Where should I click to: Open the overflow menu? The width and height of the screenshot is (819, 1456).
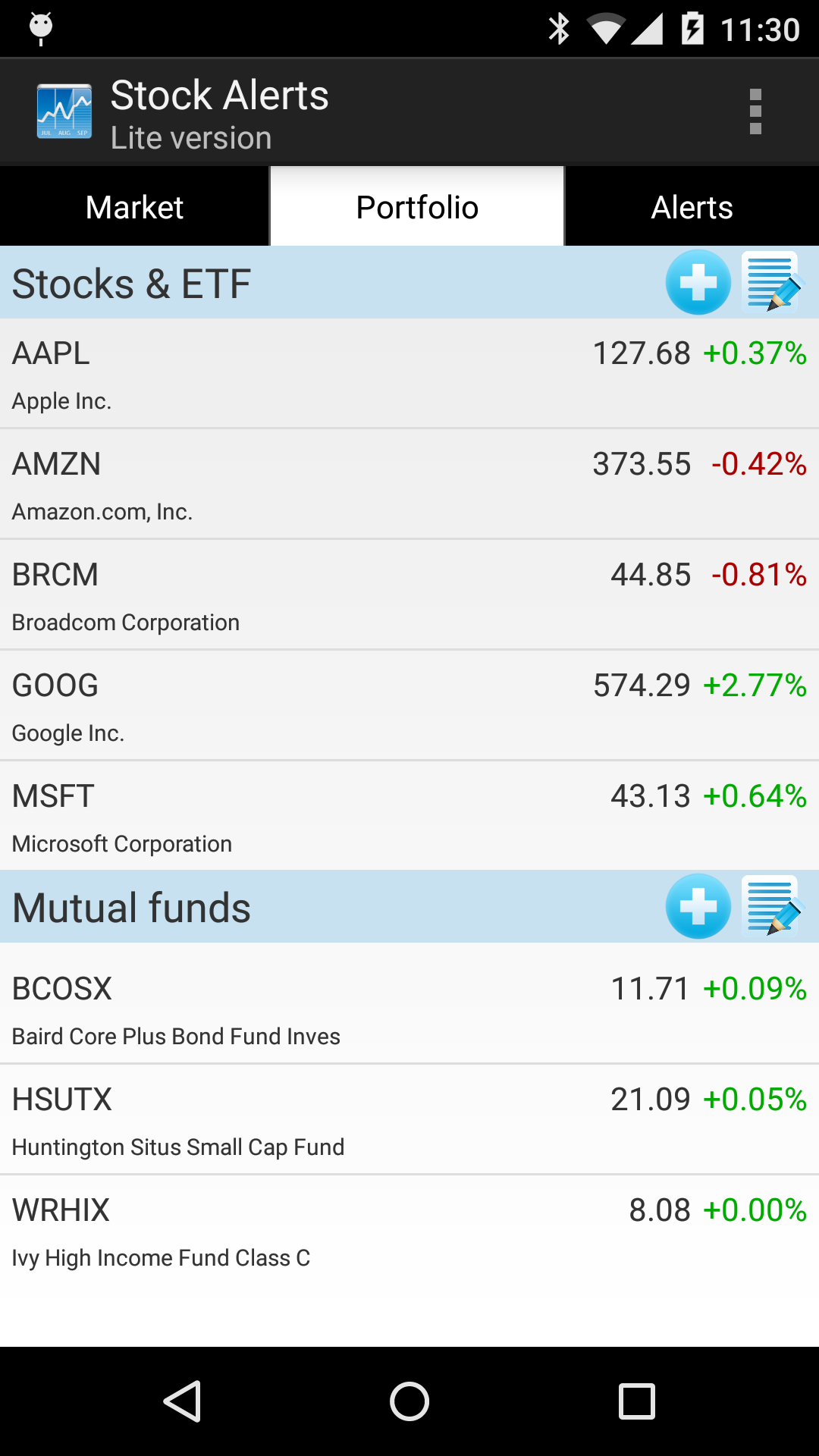(x=755, y=112)
